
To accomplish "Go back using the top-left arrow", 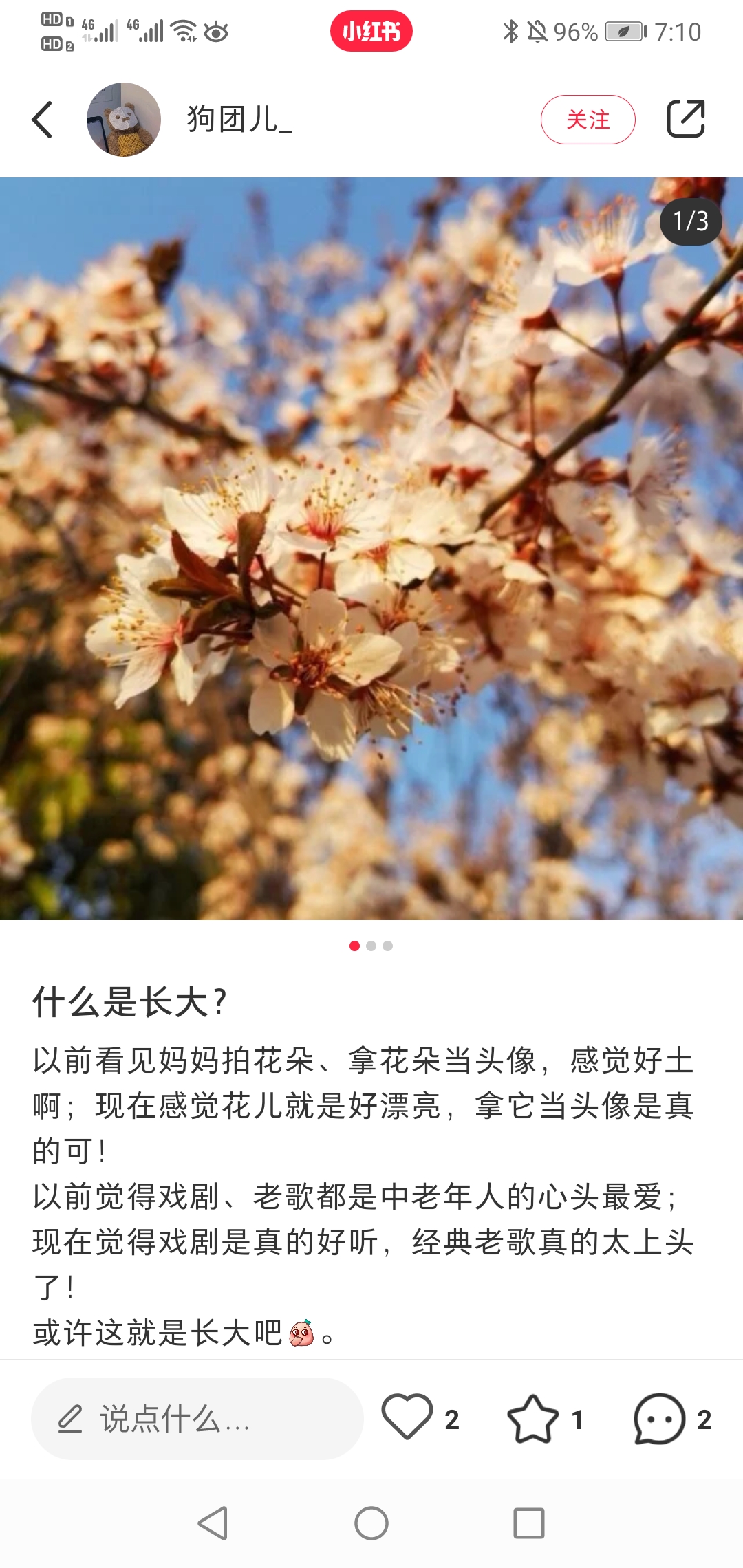I will (43, 120).
